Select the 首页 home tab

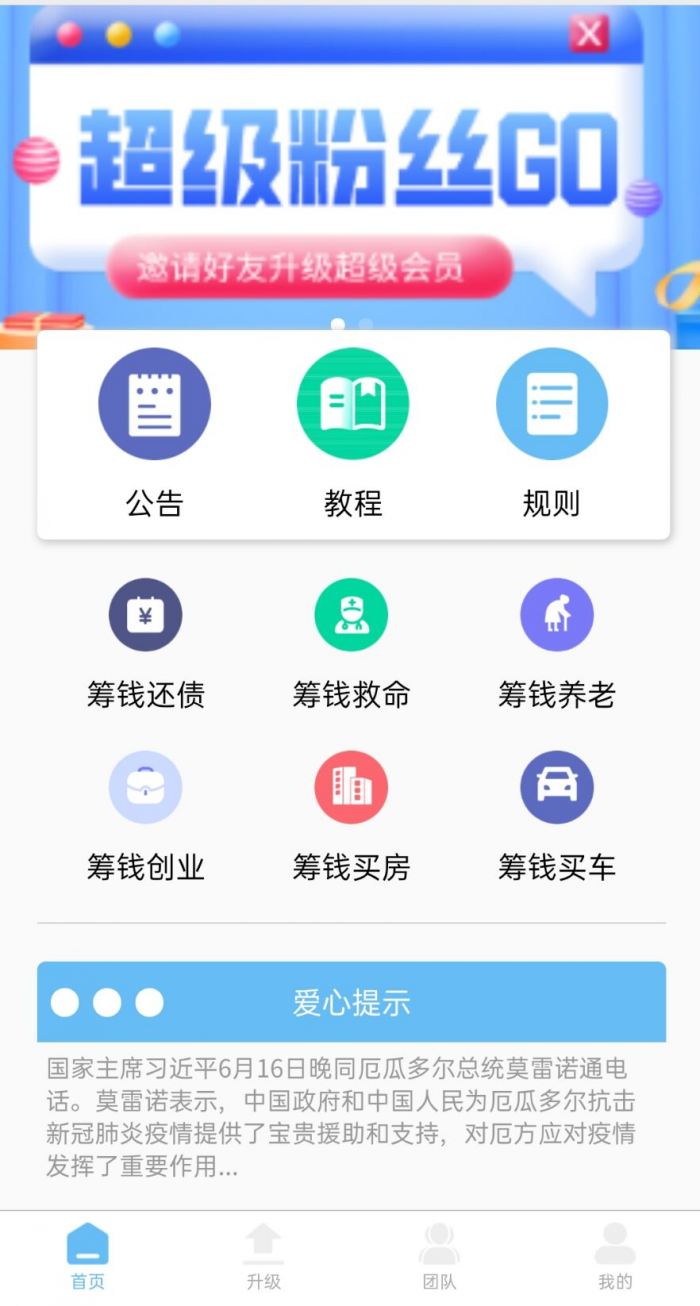click(x=88, y=1255)
